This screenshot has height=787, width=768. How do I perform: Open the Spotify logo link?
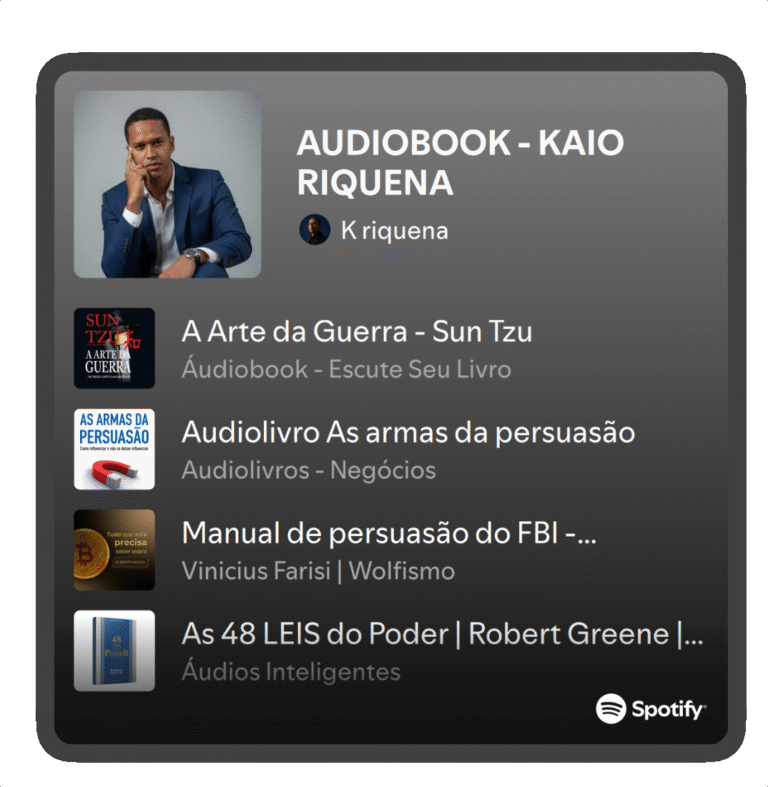651,710
